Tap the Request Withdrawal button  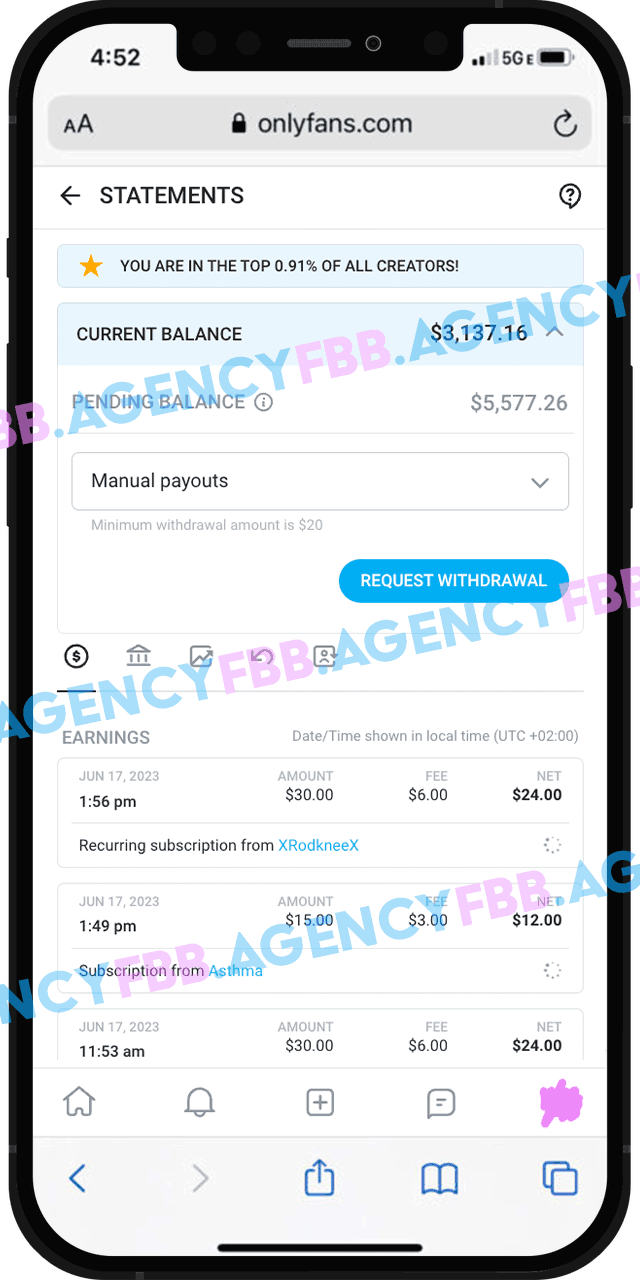(453, 581)
